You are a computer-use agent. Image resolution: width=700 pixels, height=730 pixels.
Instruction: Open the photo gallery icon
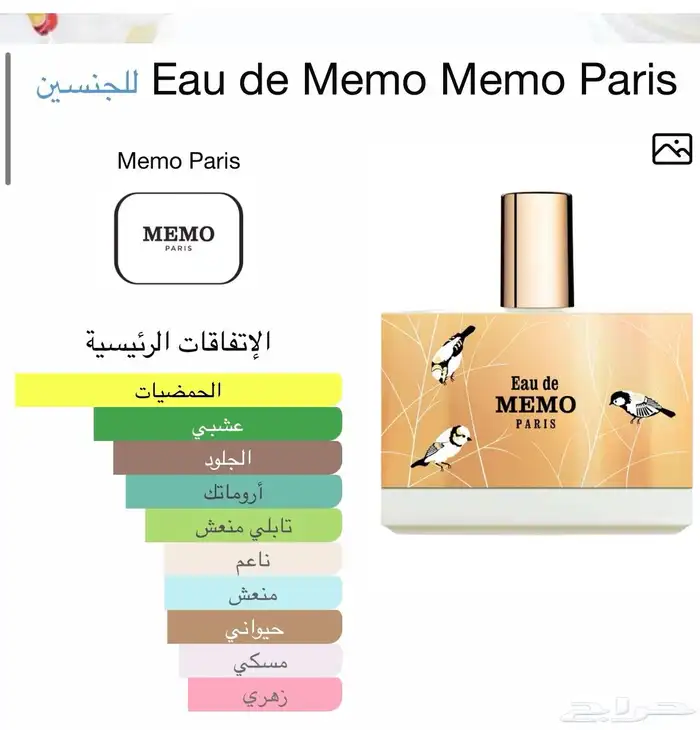pos(671,149)
